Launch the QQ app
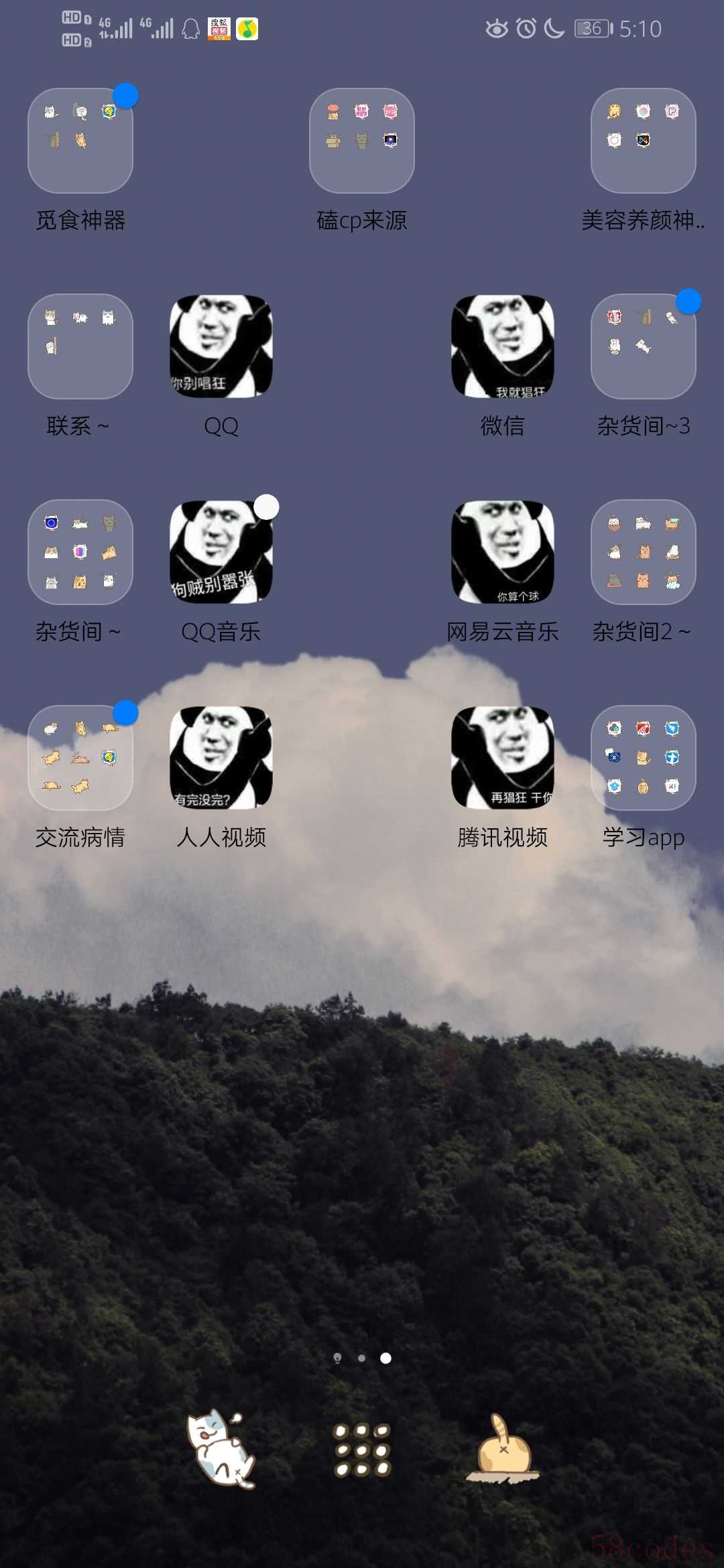The image size is (724, 1568). [x=221, y=346]
